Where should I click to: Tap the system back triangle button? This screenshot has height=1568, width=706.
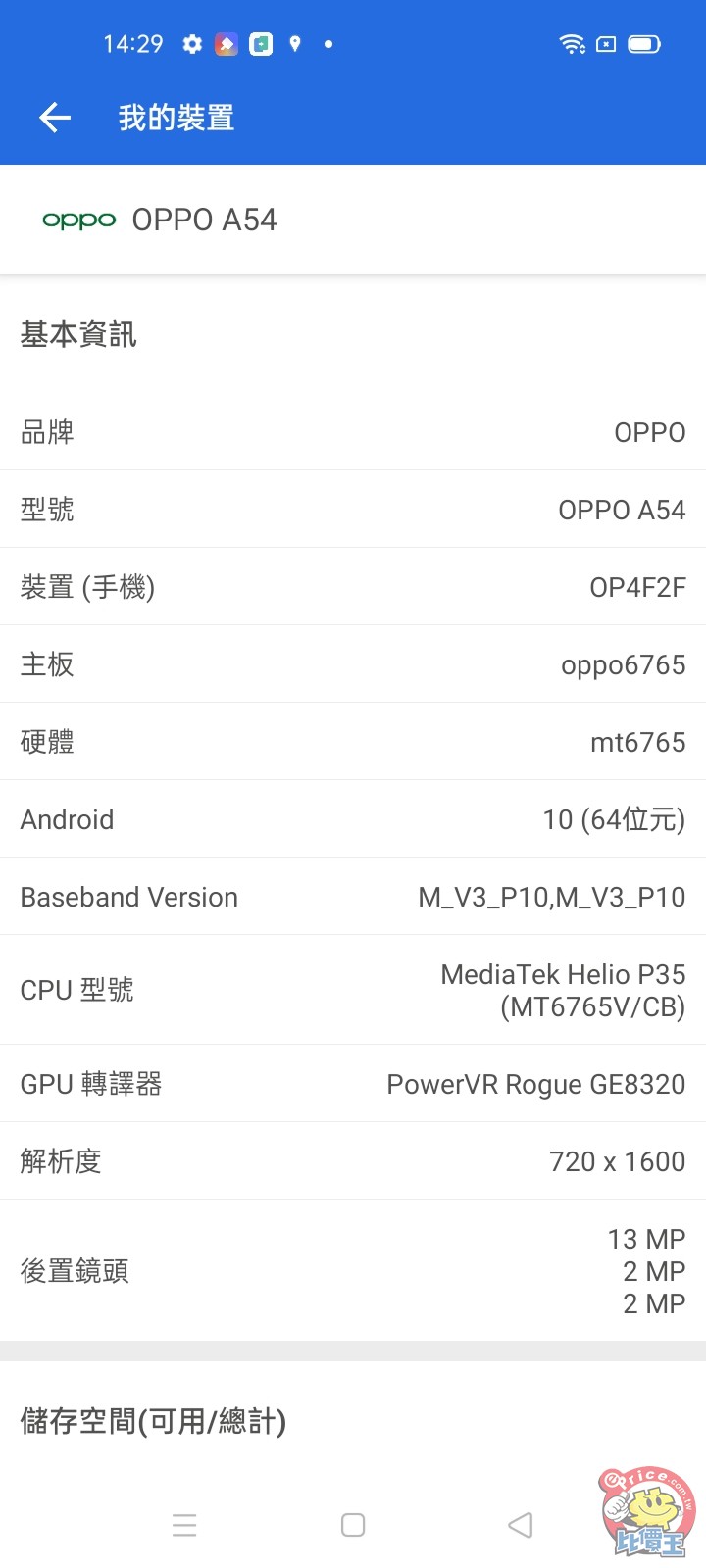pyautogui.click(x=521, y=1525)
